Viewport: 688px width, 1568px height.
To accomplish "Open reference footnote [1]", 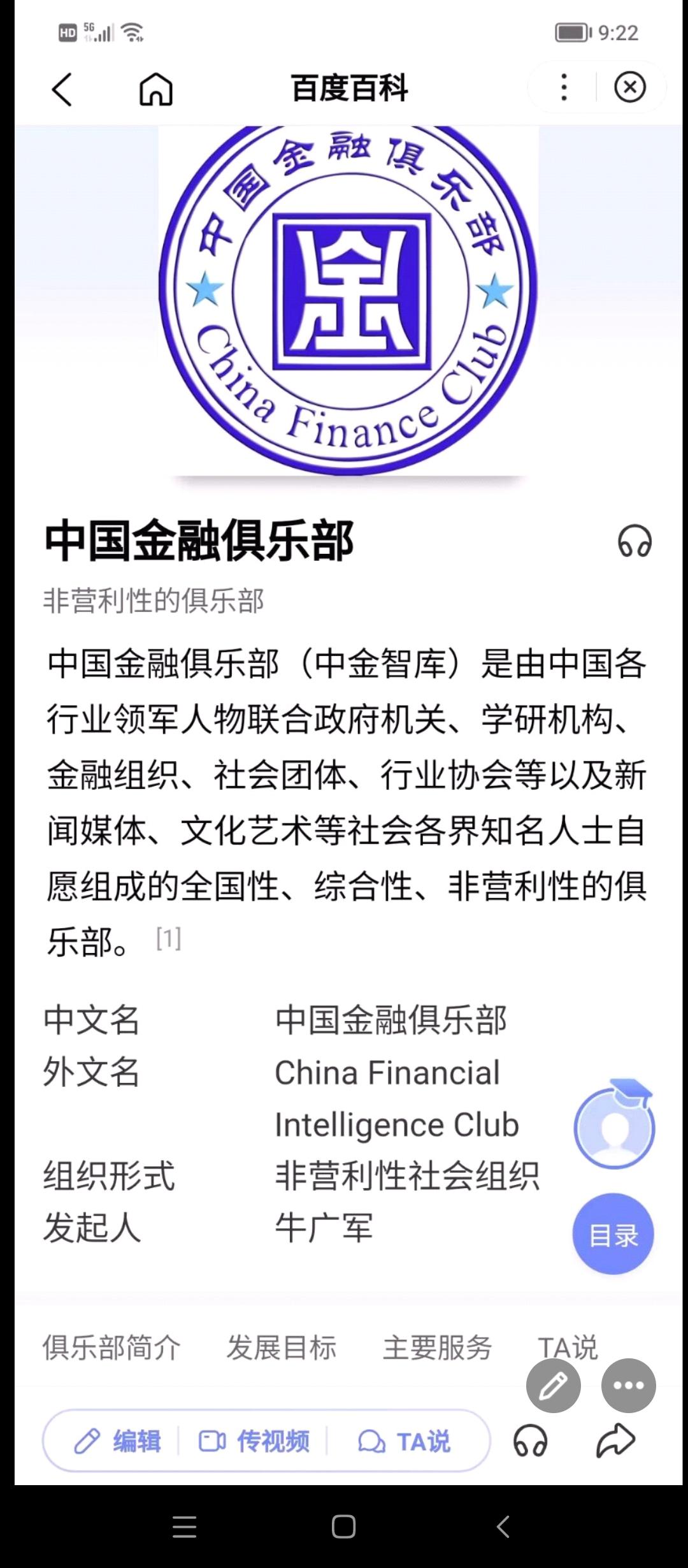I will (x=169, y=938).
